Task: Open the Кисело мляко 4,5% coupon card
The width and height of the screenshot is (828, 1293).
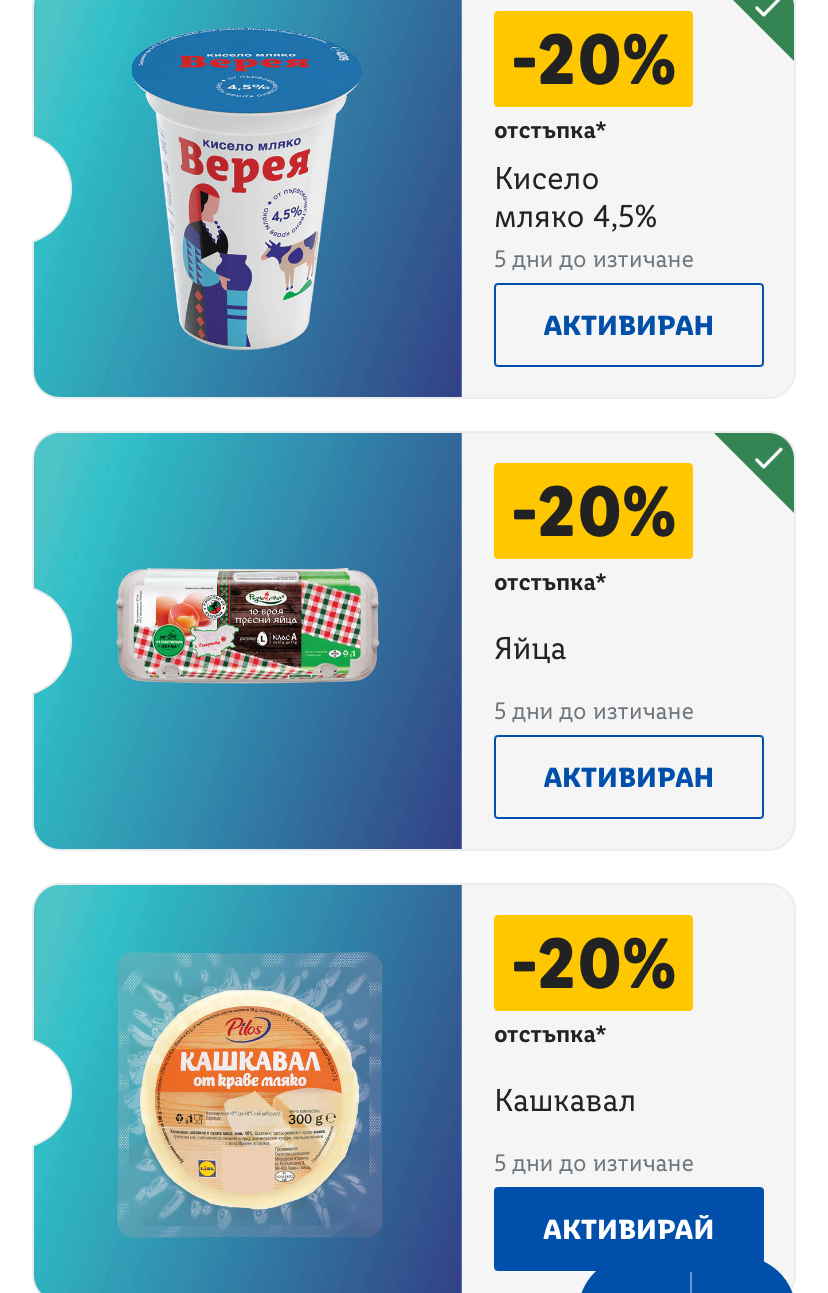Action: [x=414, y=198]
